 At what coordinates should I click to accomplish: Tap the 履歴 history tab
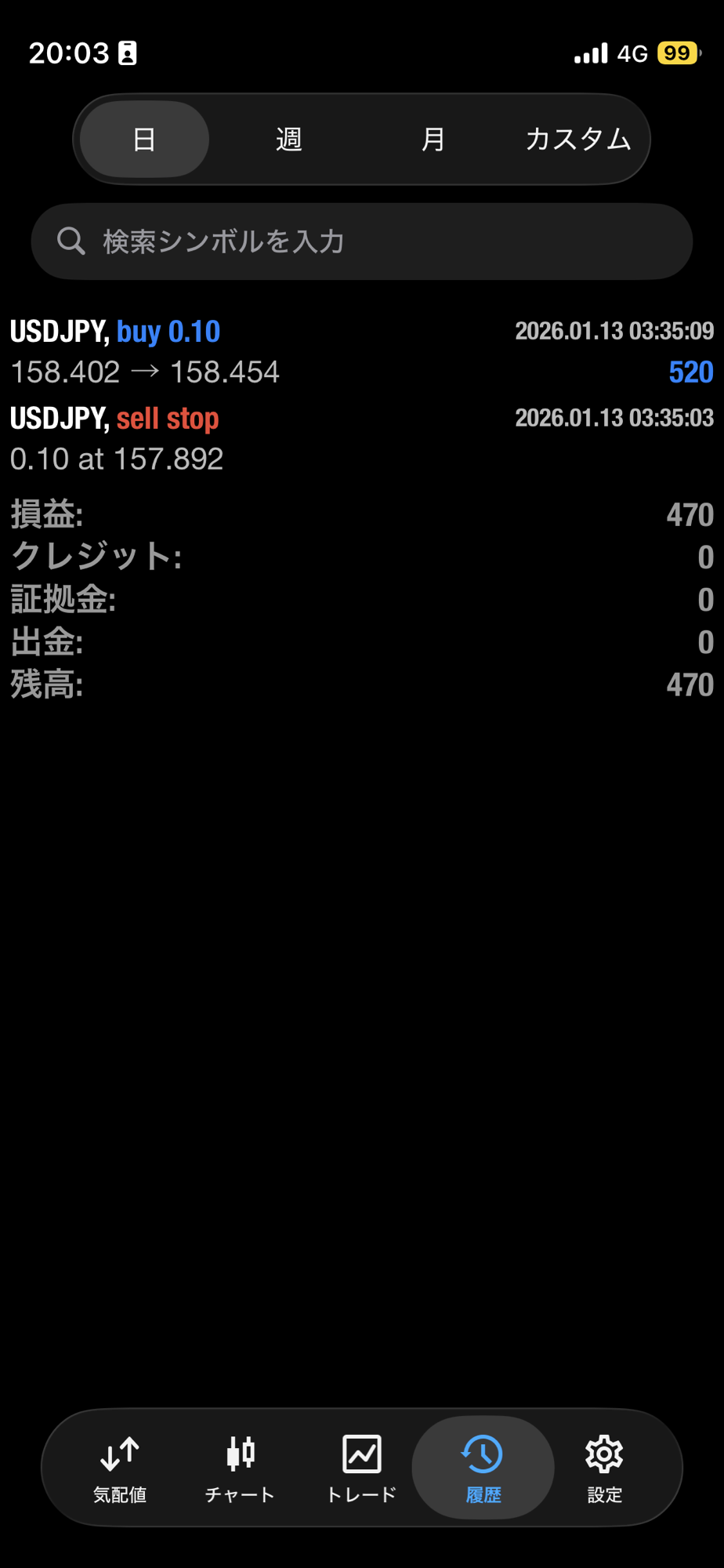point(483,1468)
